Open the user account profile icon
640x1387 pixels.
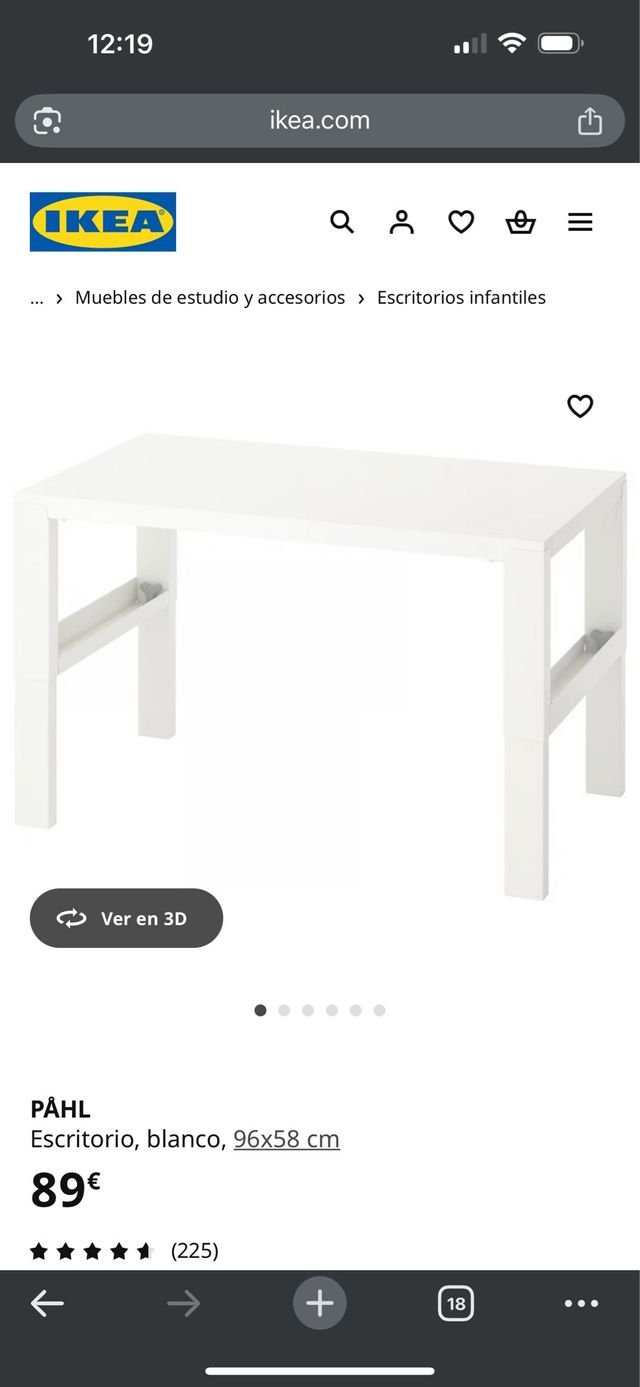(x=401, y=222)
